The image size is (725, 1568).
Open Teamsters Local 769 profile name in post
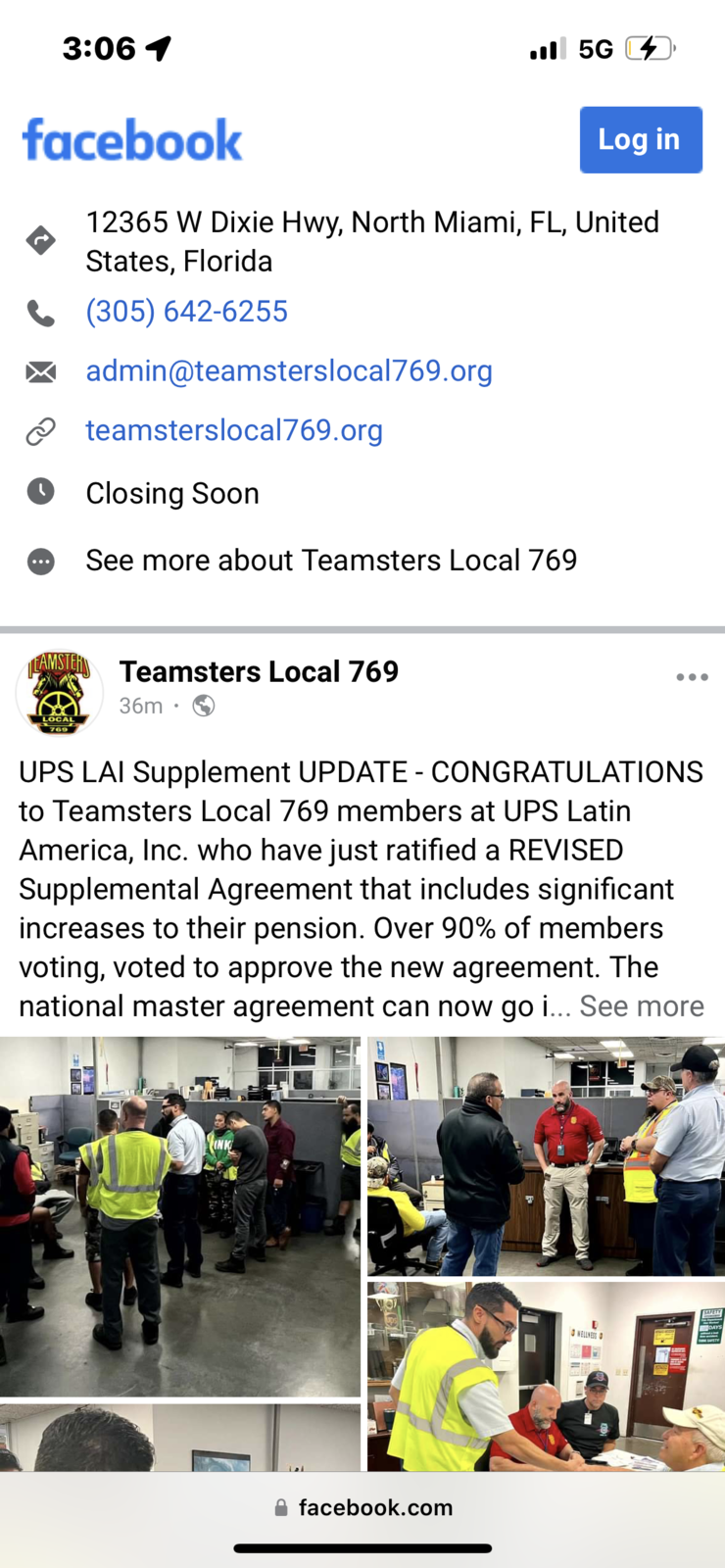point(259,671)
